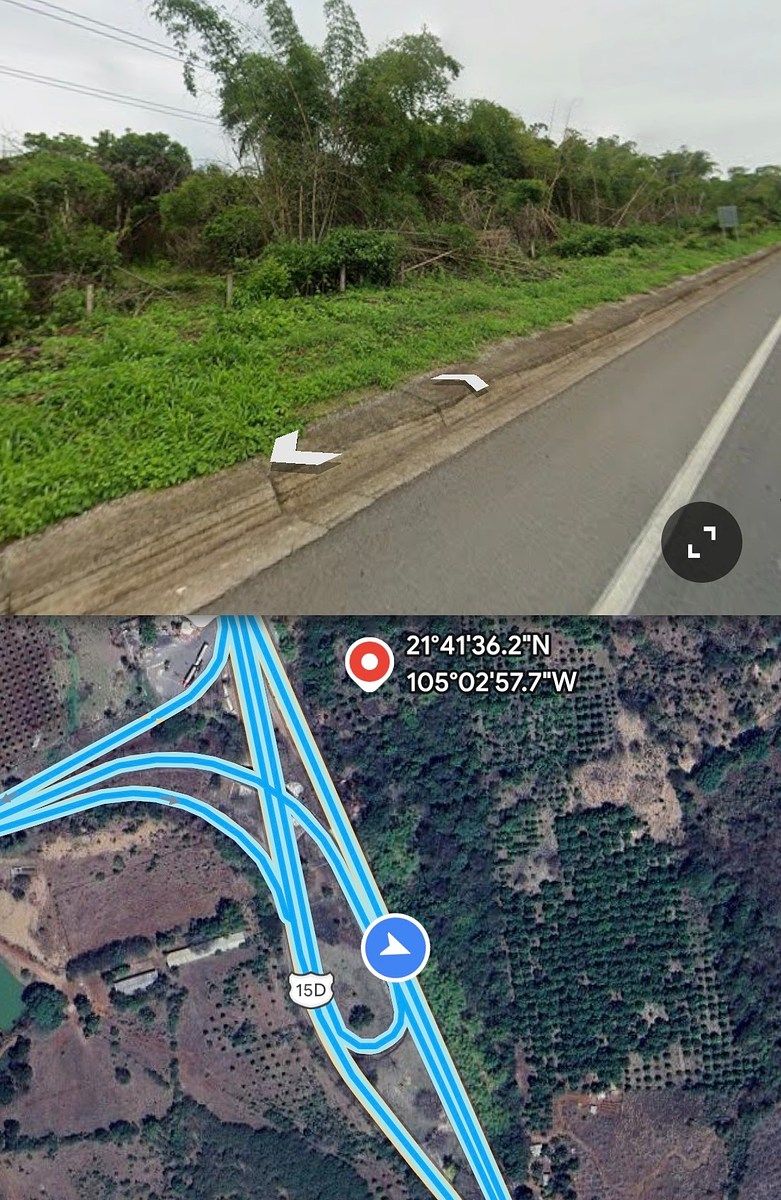
Task: Tap the blue Street View position marker
Action: coord(395,947)
